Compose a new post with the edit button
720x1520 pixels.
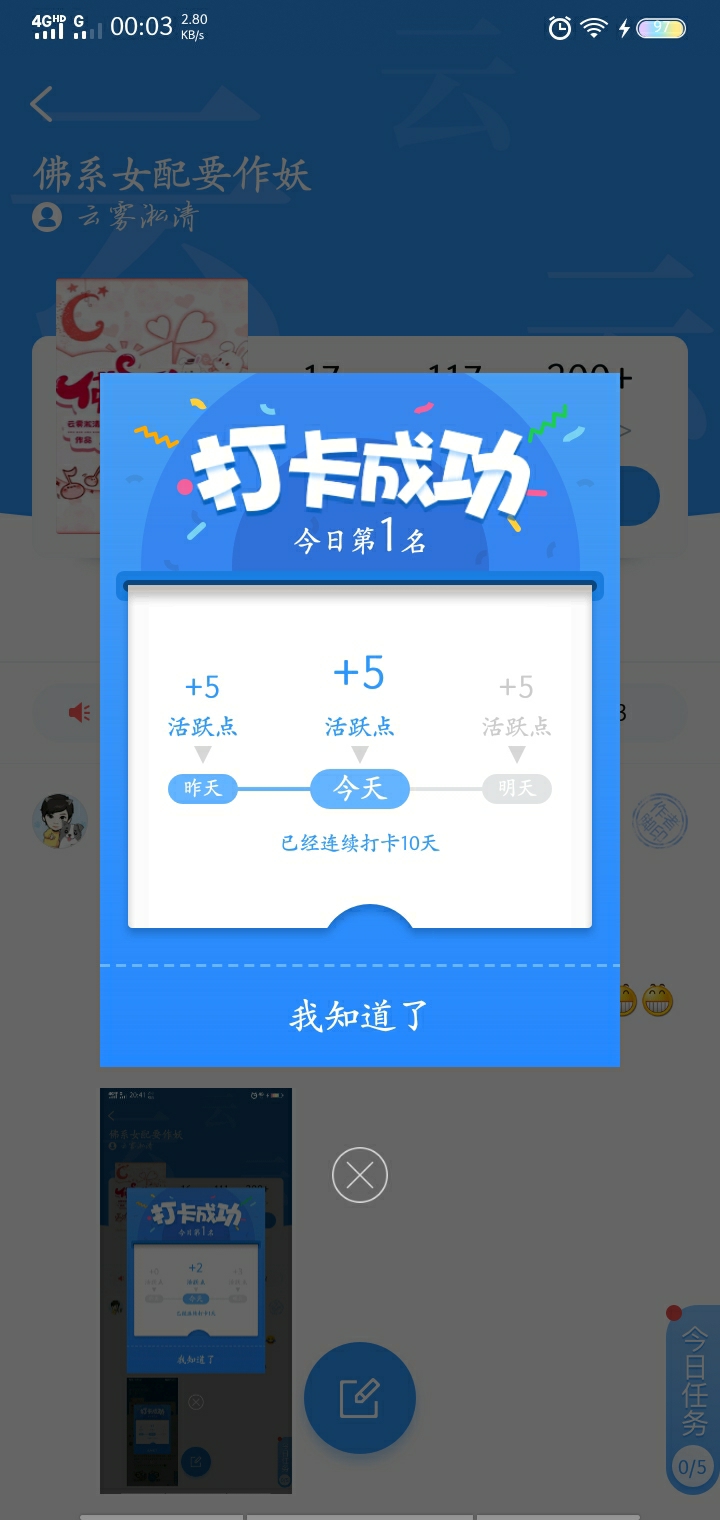click(x=359, y=1397)
